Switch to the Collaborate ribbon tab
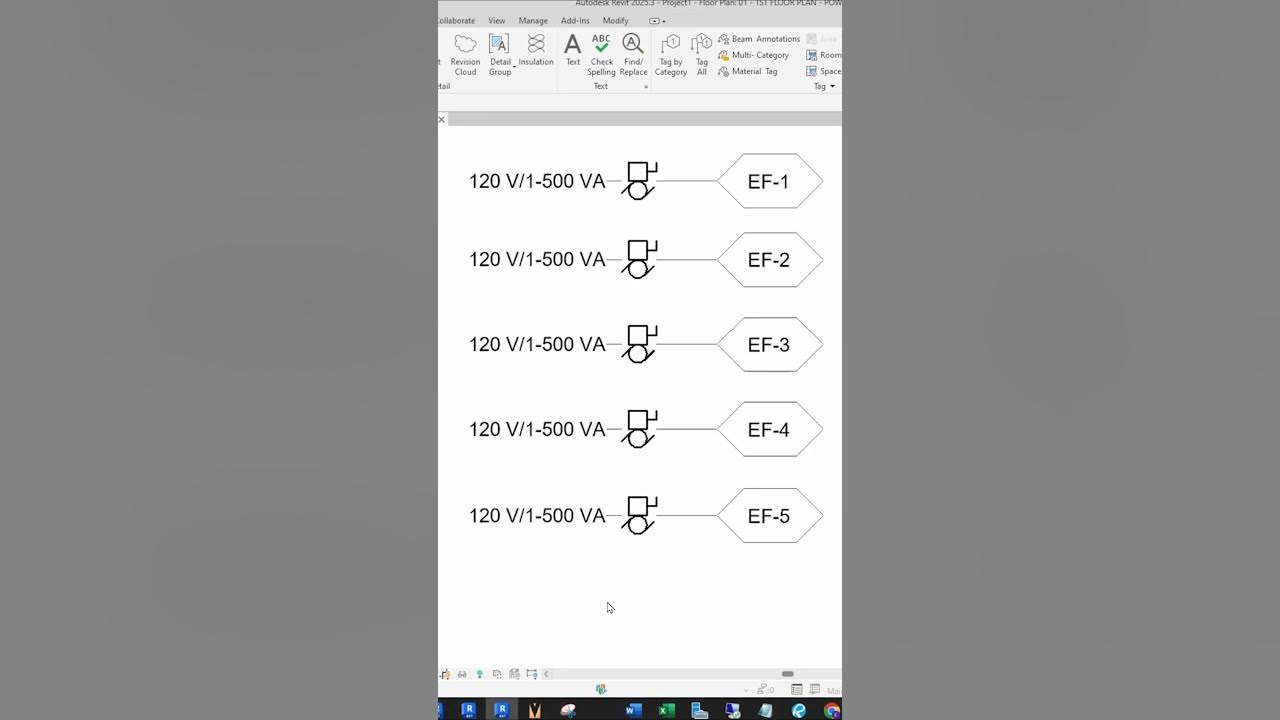Viewport: 1280px width, 720px height. (x=456, y=20)
